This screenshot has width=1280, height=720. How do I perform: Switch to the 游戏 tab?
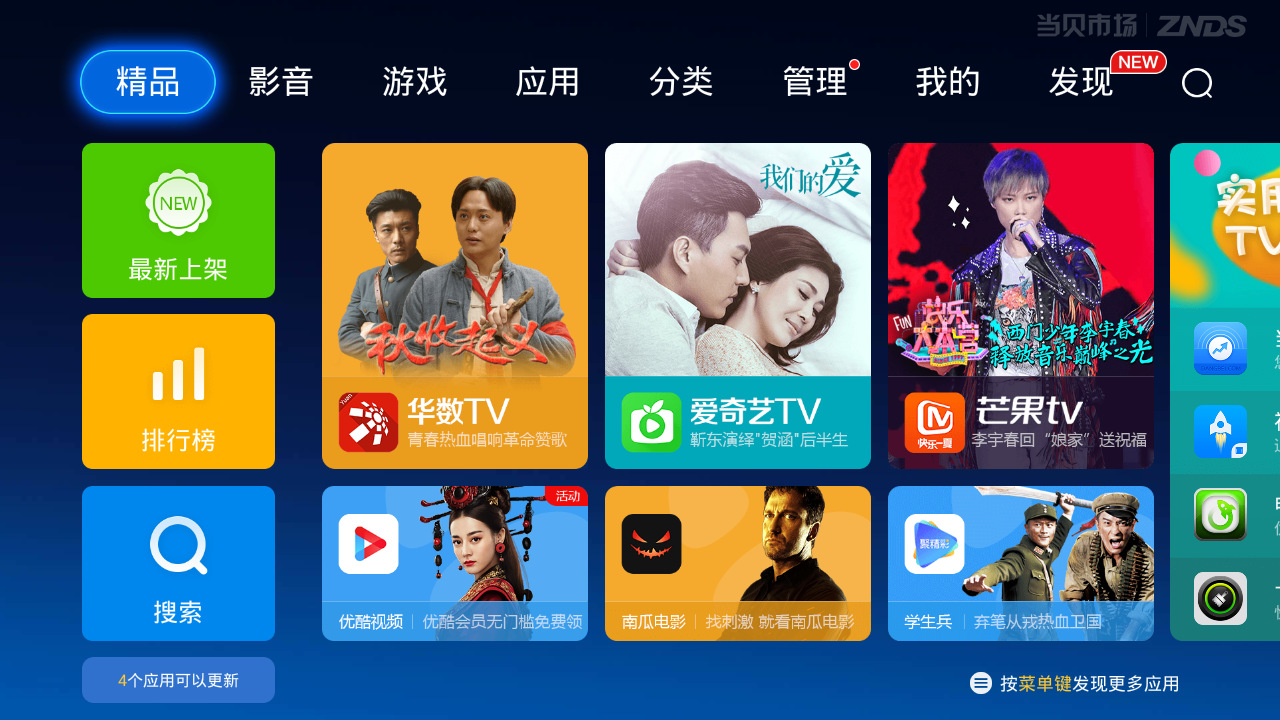[414, 82]
